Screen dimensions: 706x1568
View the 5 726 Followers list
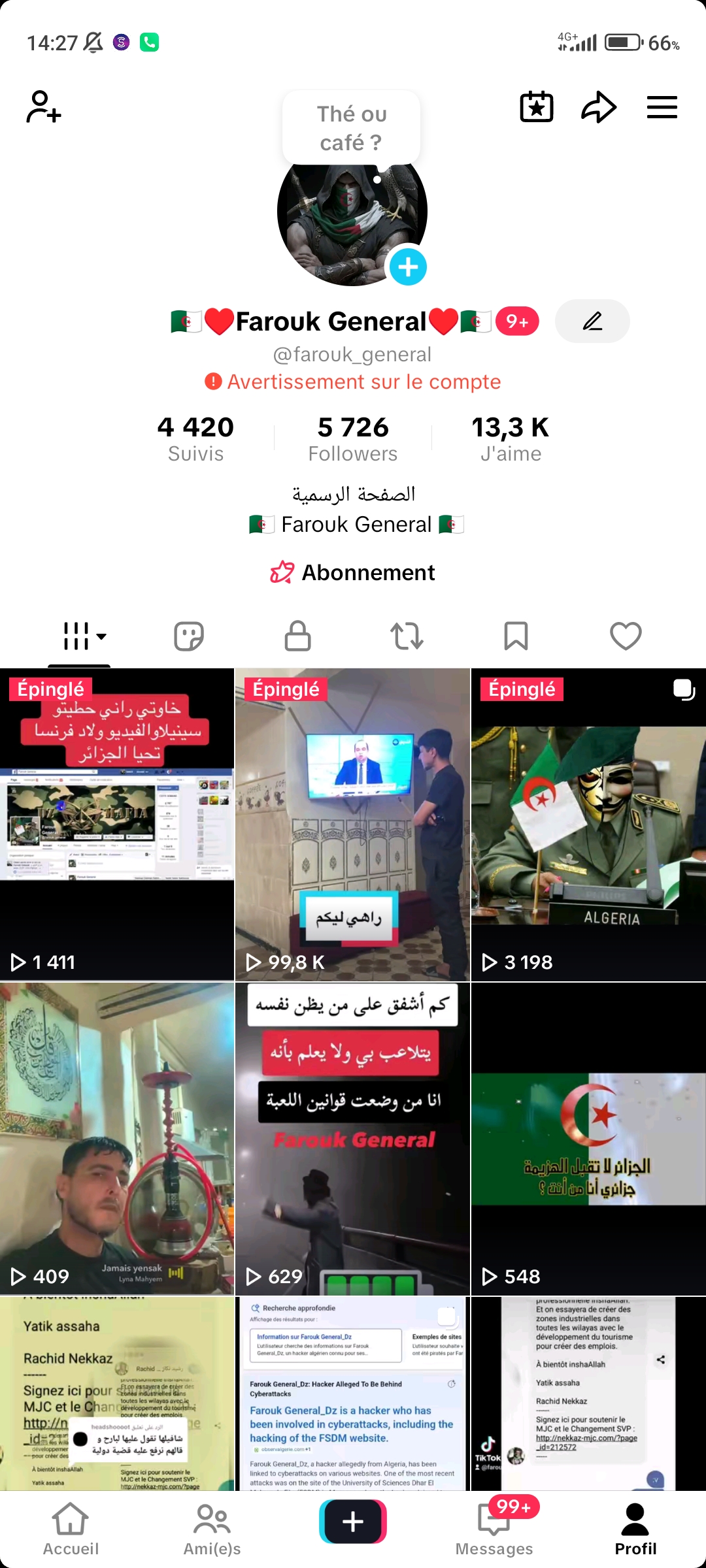pos(353,439)
